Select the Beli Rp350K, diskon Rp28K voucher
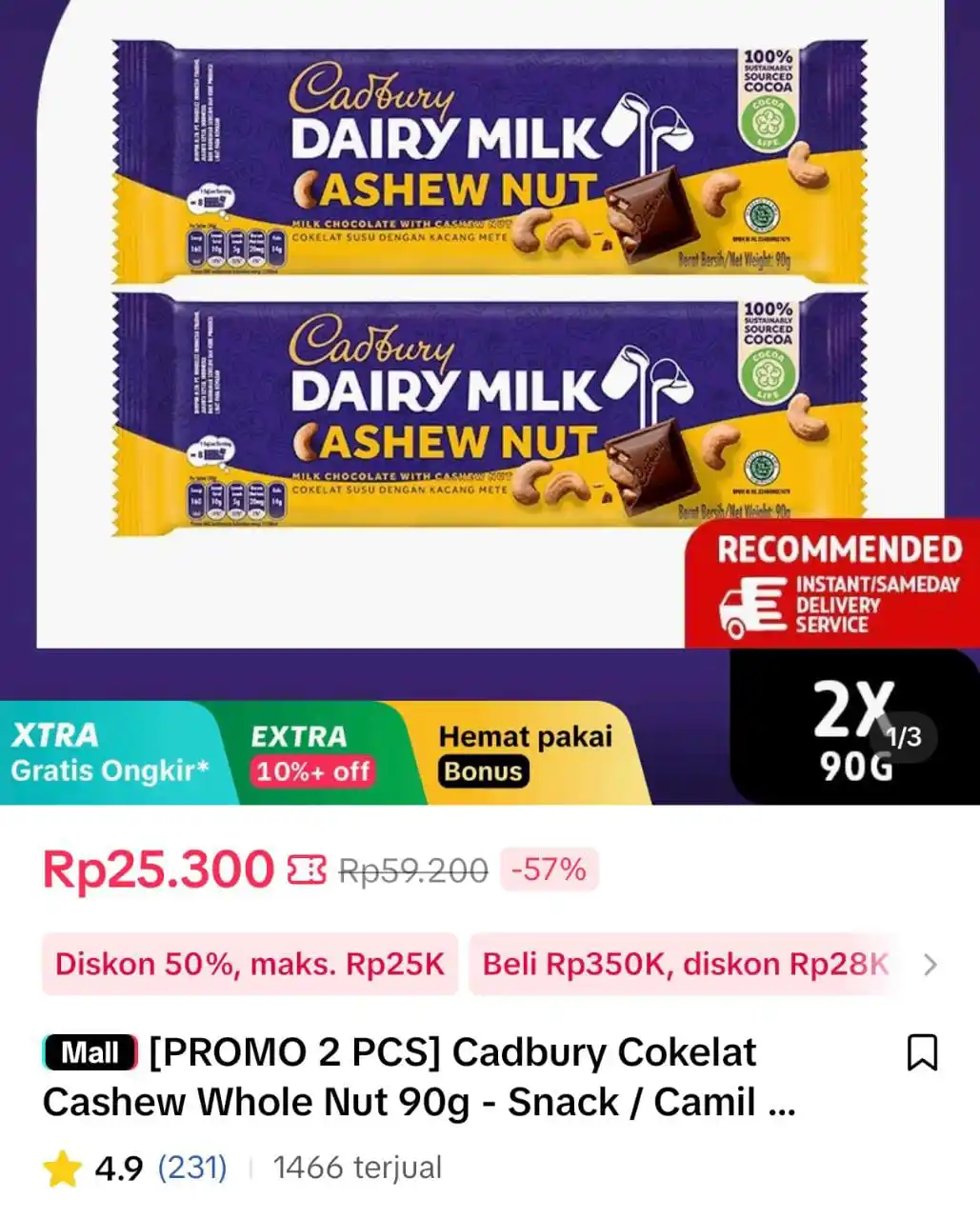Screen dimensions: 980x1219 (x=685, y=964)
